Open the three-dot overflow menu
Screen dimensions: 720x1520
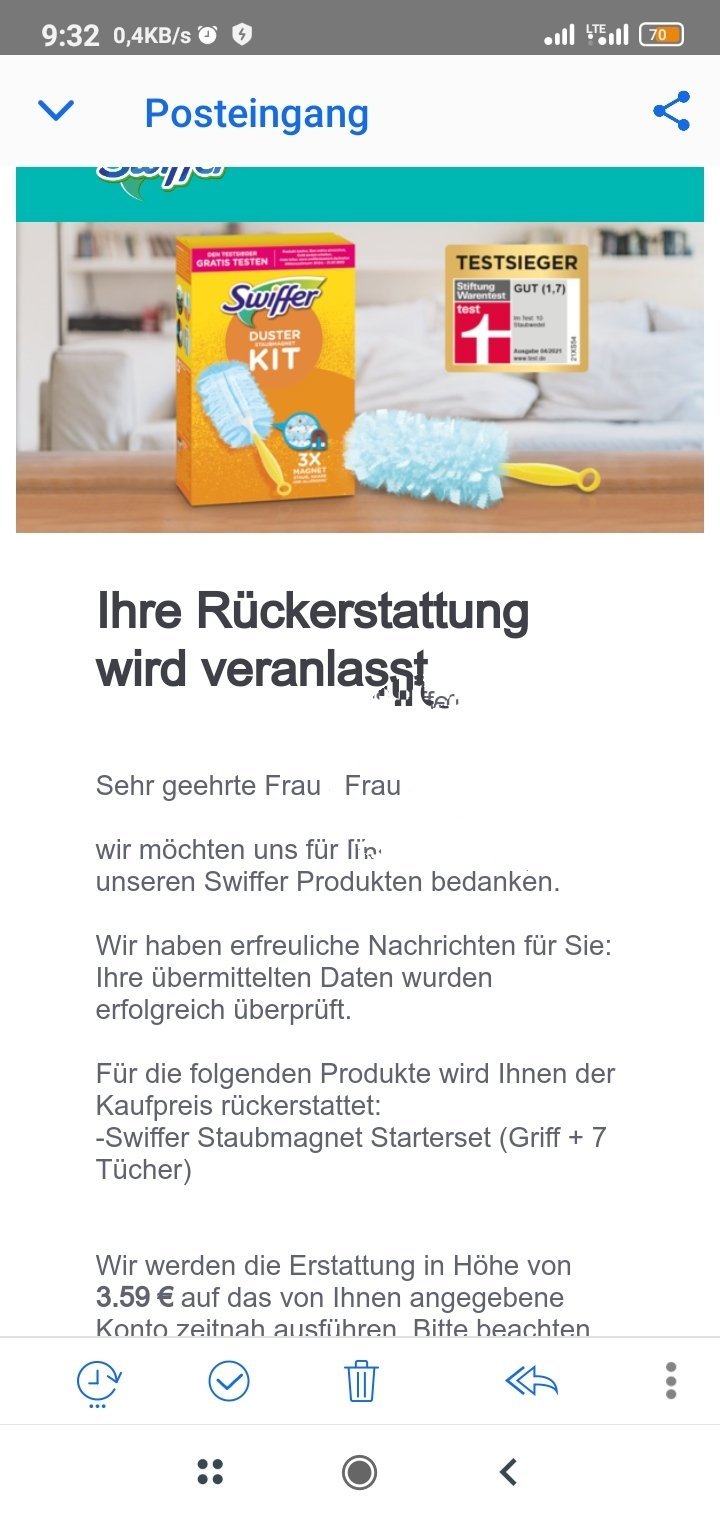[x=671, y=1381]
